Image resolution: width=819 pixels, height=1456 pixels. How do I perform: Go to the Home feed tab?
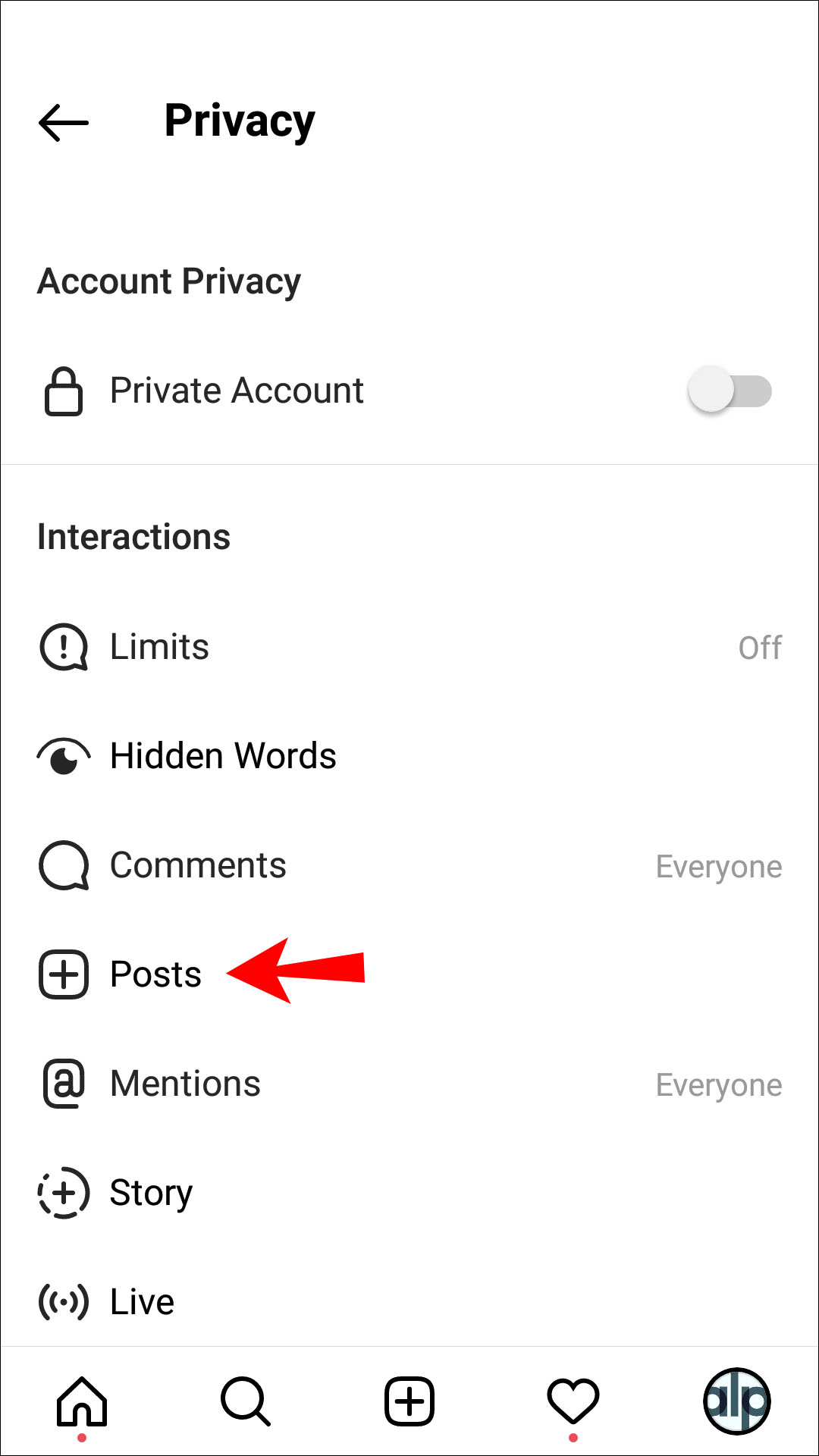pos(82,1401)
